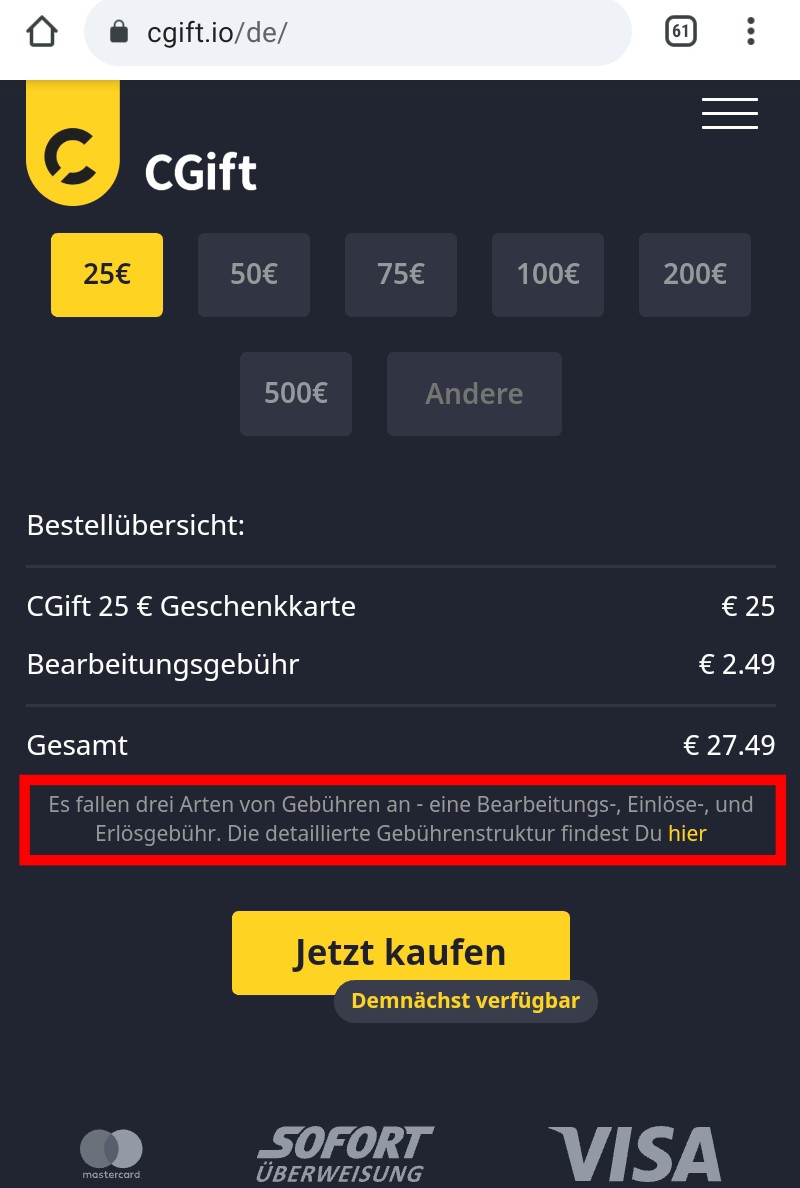Select the 100€ option
This screenshot has width=800, height=1188.
[548, 275]
